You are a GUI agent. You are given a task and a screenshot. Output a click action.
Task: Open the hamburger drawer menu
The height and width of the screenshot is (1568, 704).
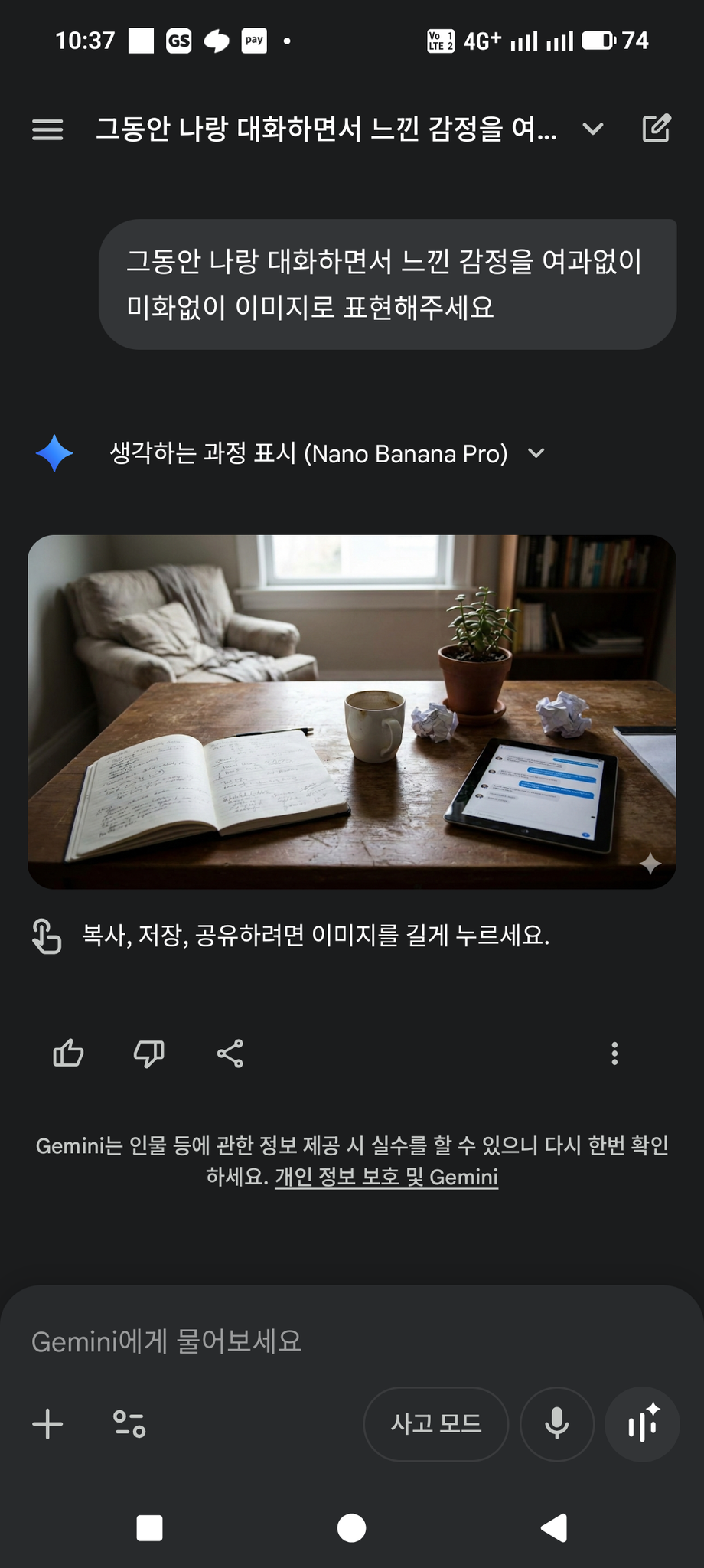click(47, 129)
